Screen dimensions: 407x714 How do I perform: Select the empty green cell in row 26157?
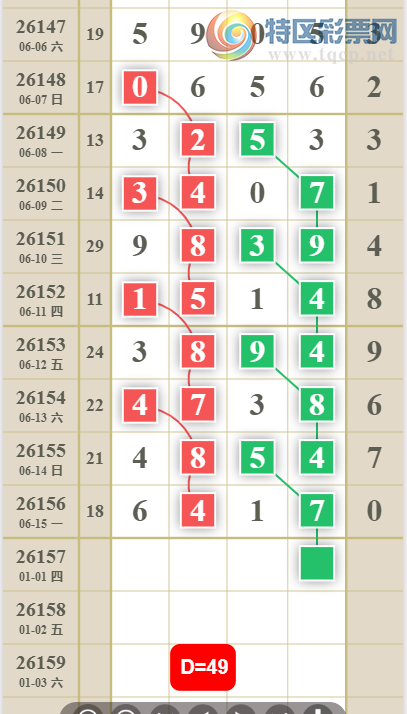pyautogui.click(x=317, y=563)
